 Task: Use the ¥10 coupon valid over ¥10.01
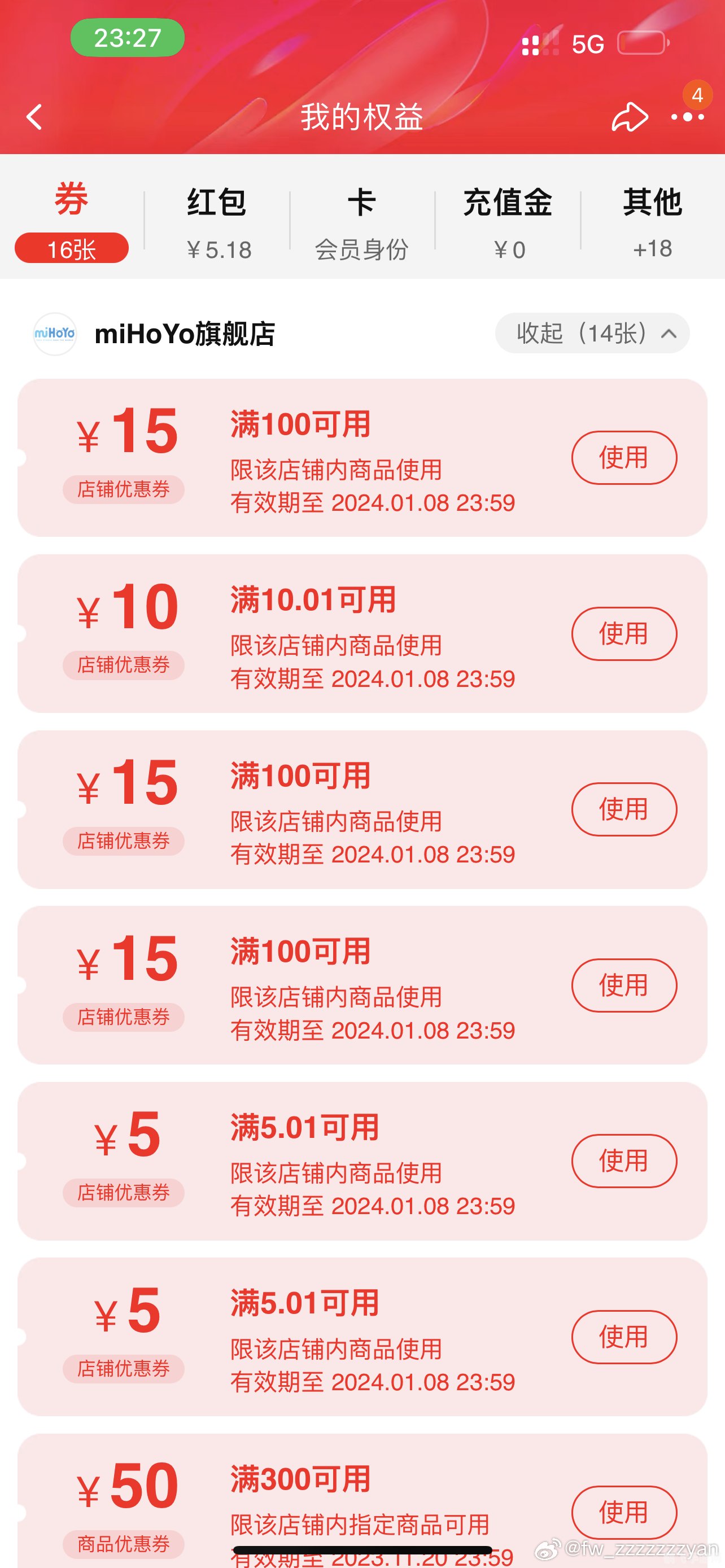coord(624,633)
